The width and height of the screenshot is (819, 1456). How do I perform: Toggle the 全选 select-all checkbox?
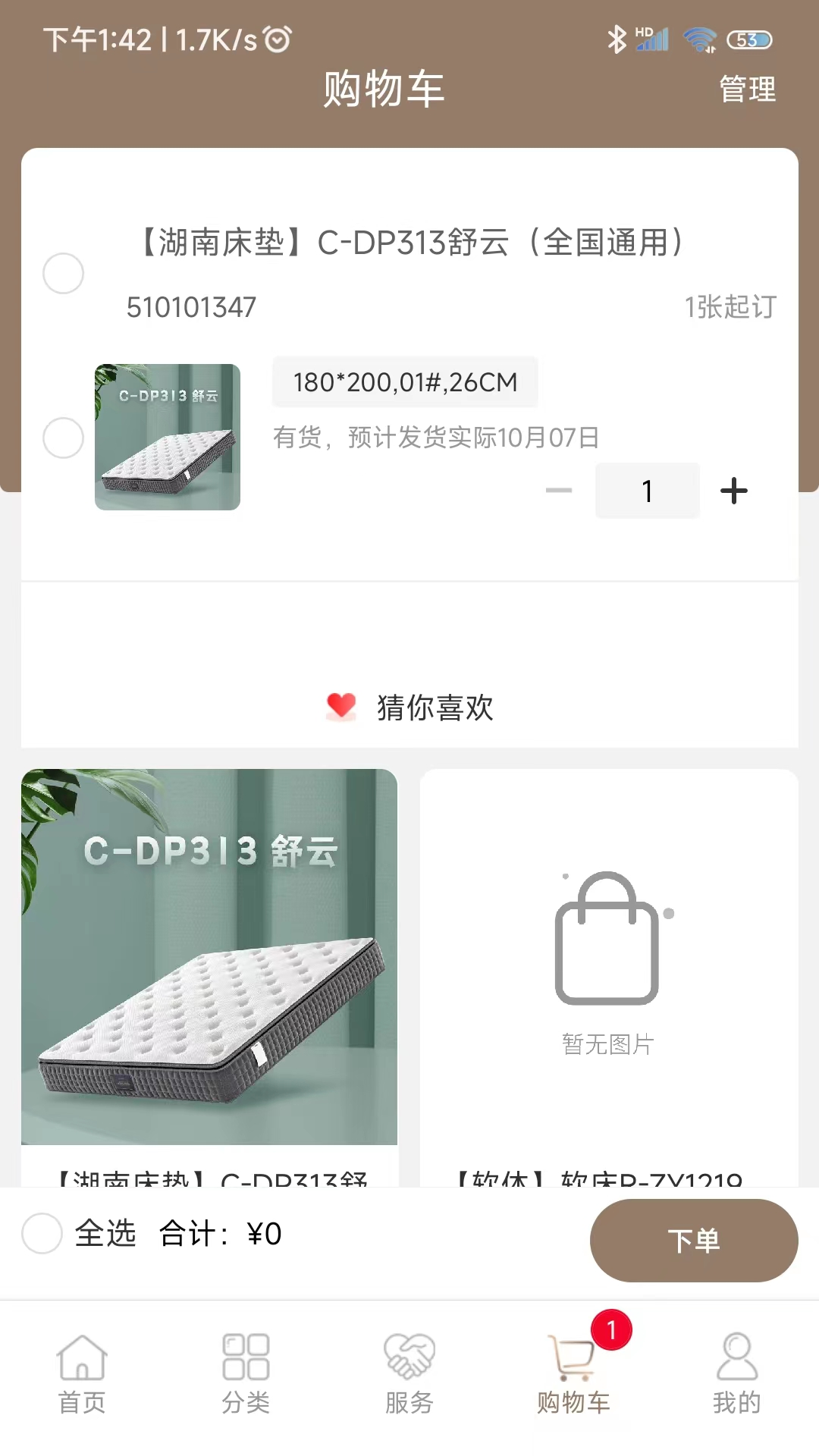pyautogui.click(x=42, y=1233)
